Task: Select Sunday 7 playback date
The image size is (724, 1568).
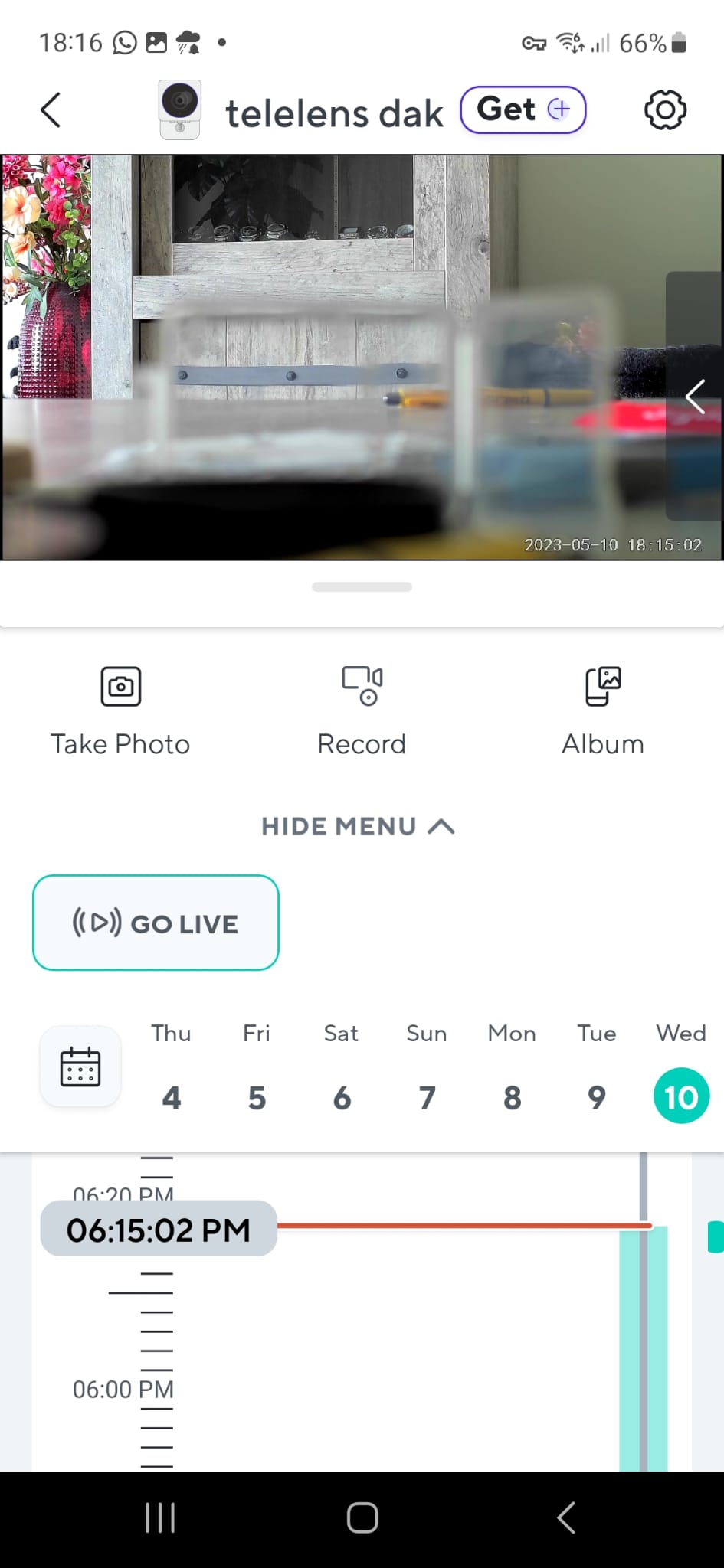Action: 427,1097
